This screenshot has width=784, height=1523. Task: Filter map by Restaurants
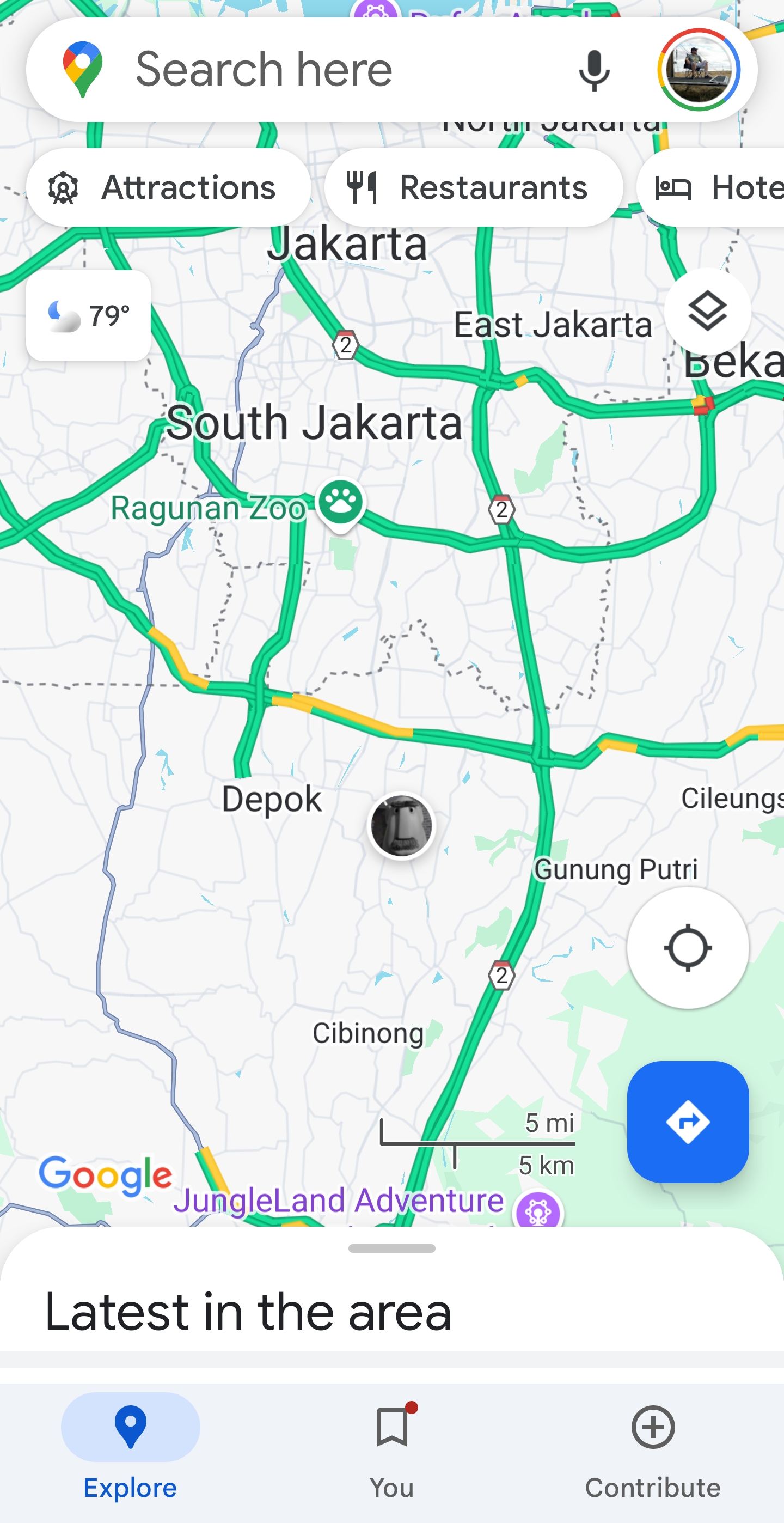pyautogui.click(x=473, y=188)
